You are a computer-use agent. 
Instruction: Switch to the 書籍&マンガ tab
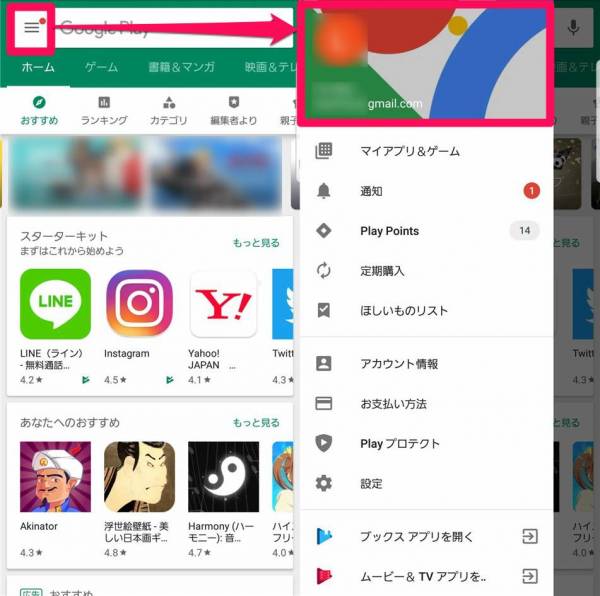(180, 68)
